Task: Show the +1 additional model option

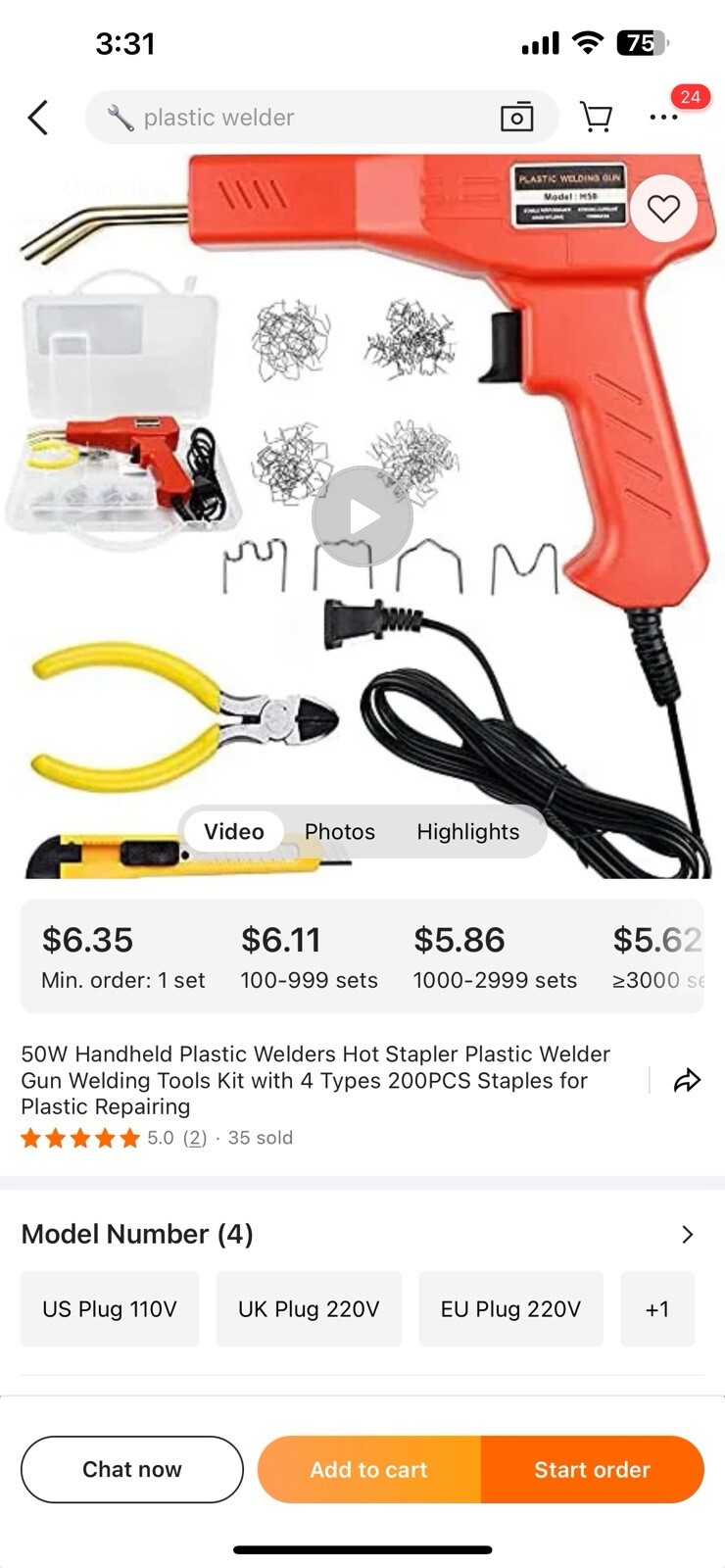Action: 656,1309
